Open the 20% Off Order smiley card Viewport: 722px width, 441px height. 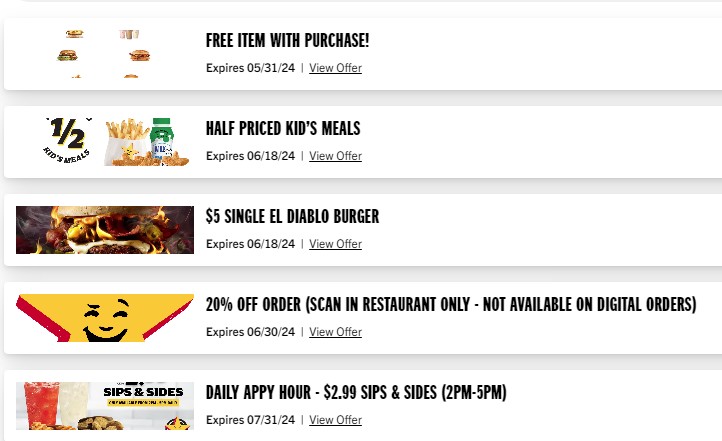click(105, 318)
